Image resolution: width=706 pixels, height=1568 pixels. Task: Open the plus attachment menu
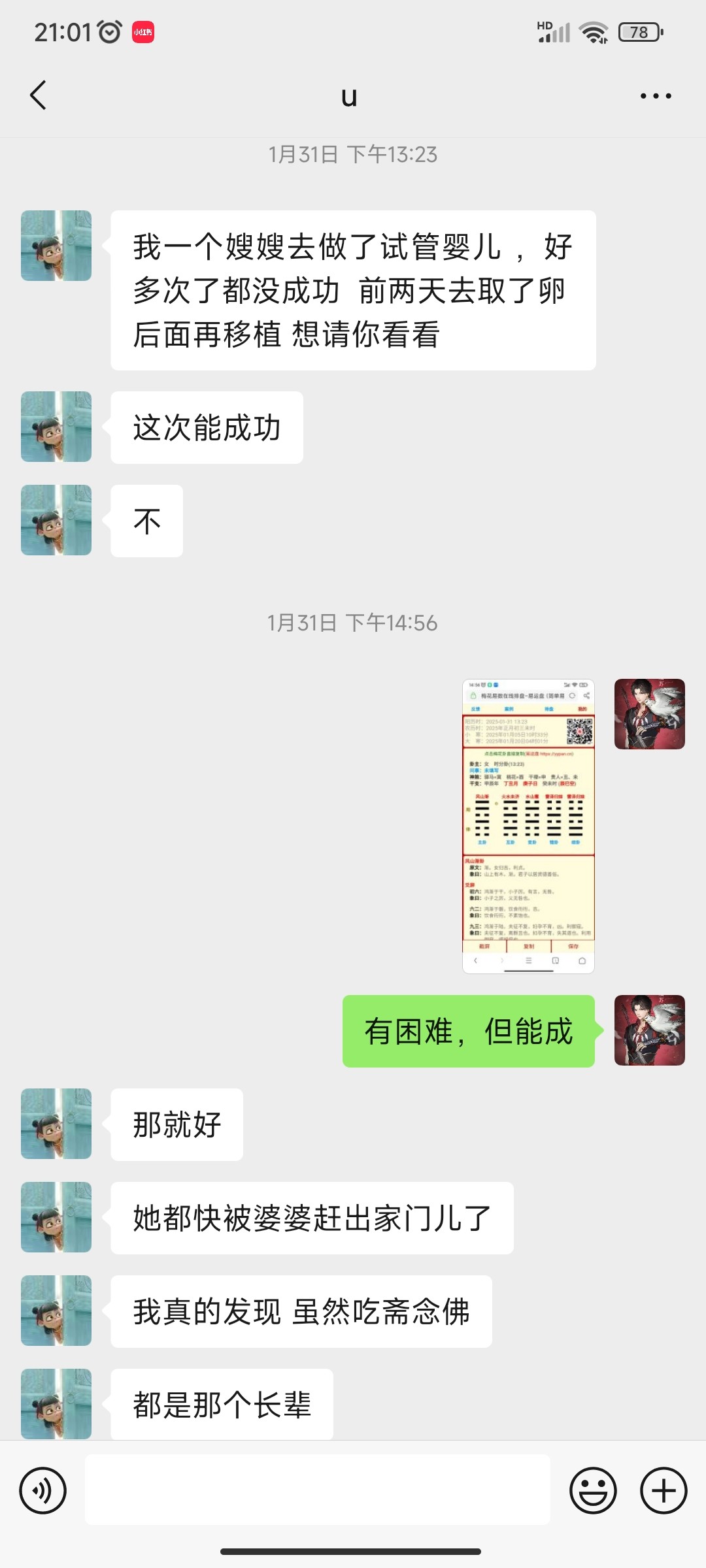(664, 1490)
